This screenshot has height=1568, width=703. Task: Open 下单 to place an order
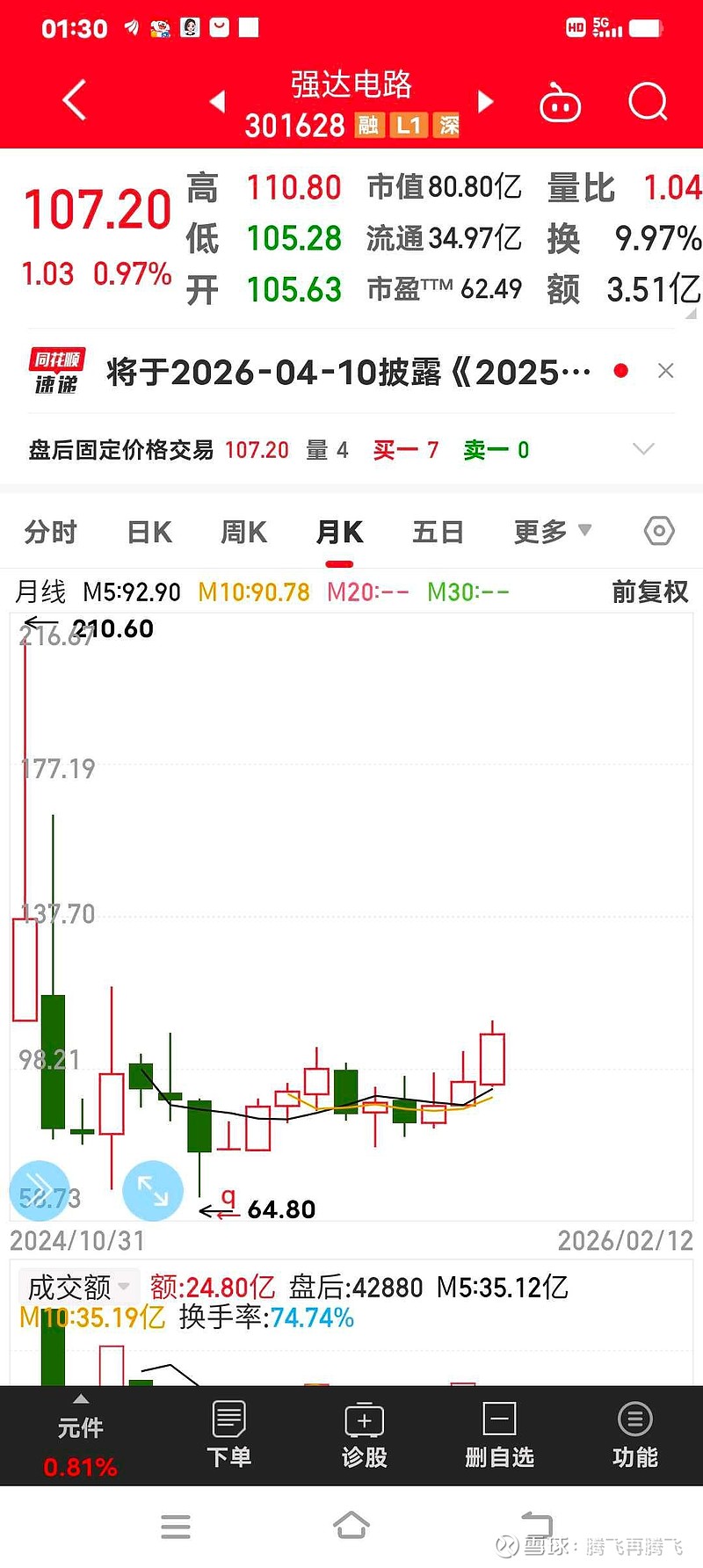pos(228,1434)
